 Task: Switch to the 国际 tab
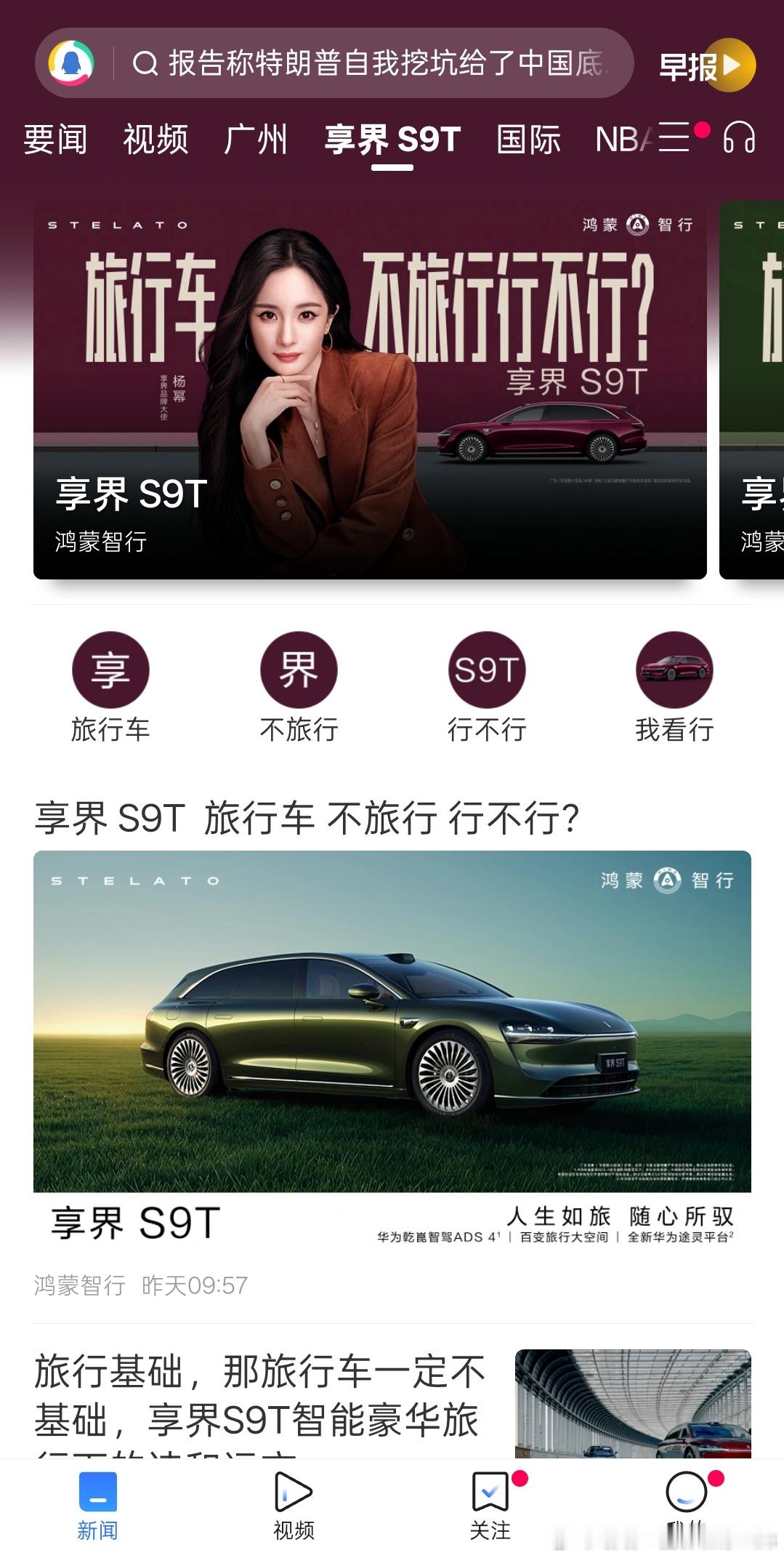527,140
